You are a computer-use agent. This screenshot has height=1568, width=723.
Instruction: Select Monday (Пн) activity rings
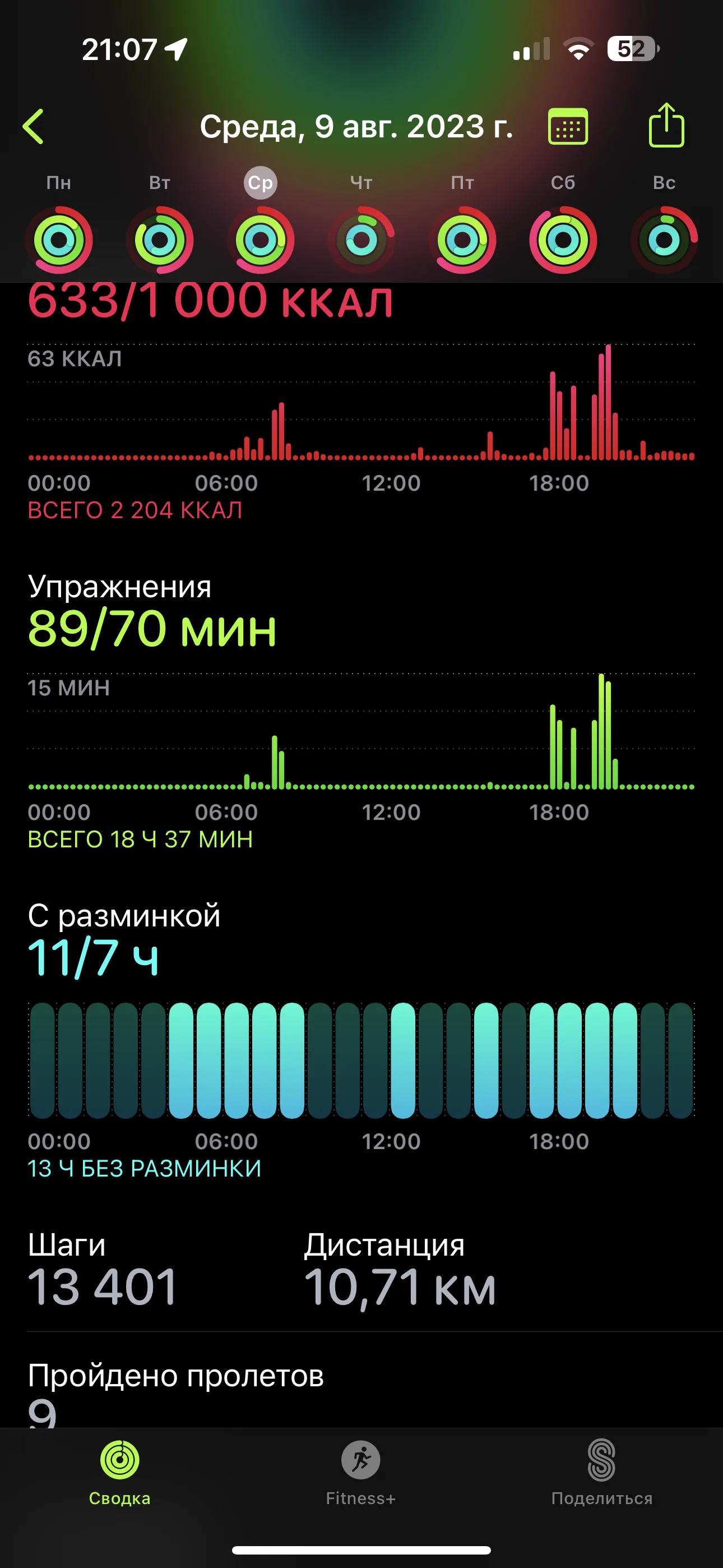(x=59, y=240)
